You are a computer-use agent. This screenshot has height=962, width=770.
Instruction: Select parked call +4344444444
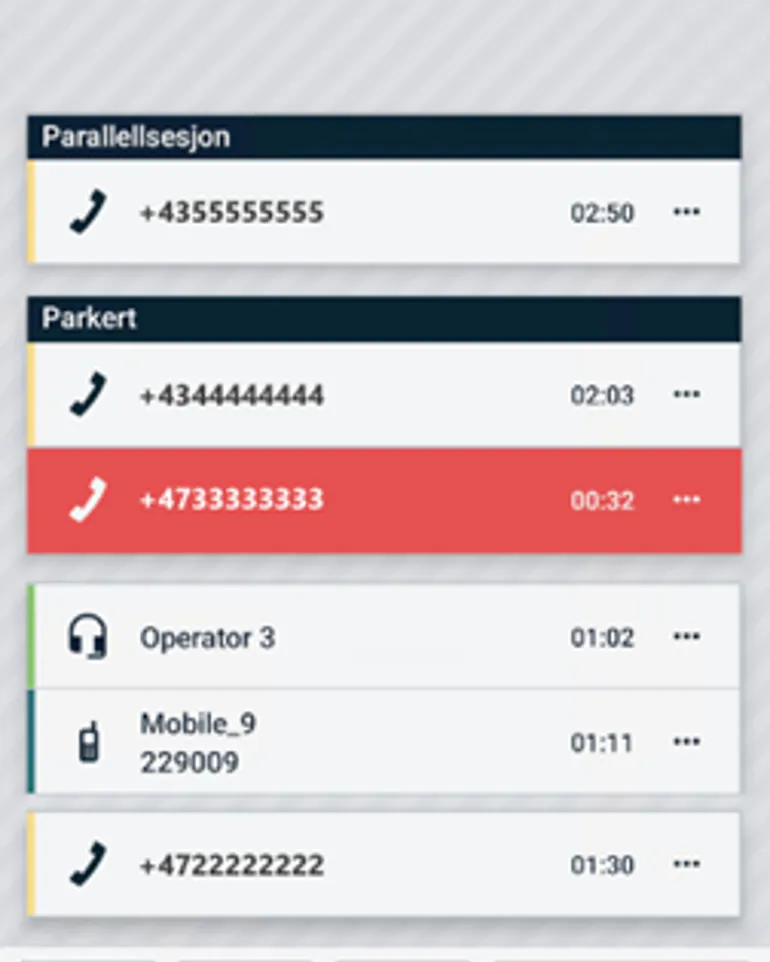(x=232, y=395)
